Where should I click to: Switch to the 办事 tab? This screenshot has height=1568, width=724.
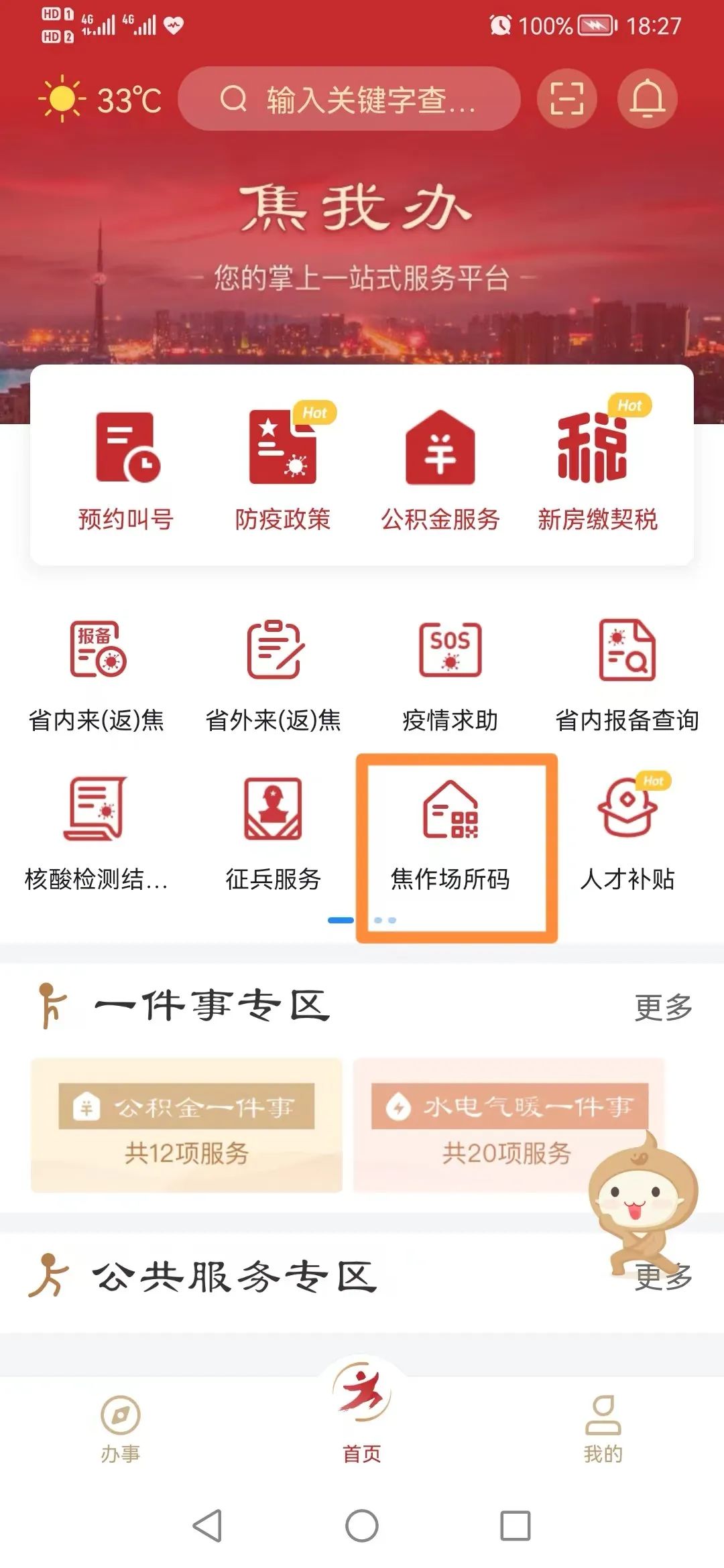(x=121, y=1429)
